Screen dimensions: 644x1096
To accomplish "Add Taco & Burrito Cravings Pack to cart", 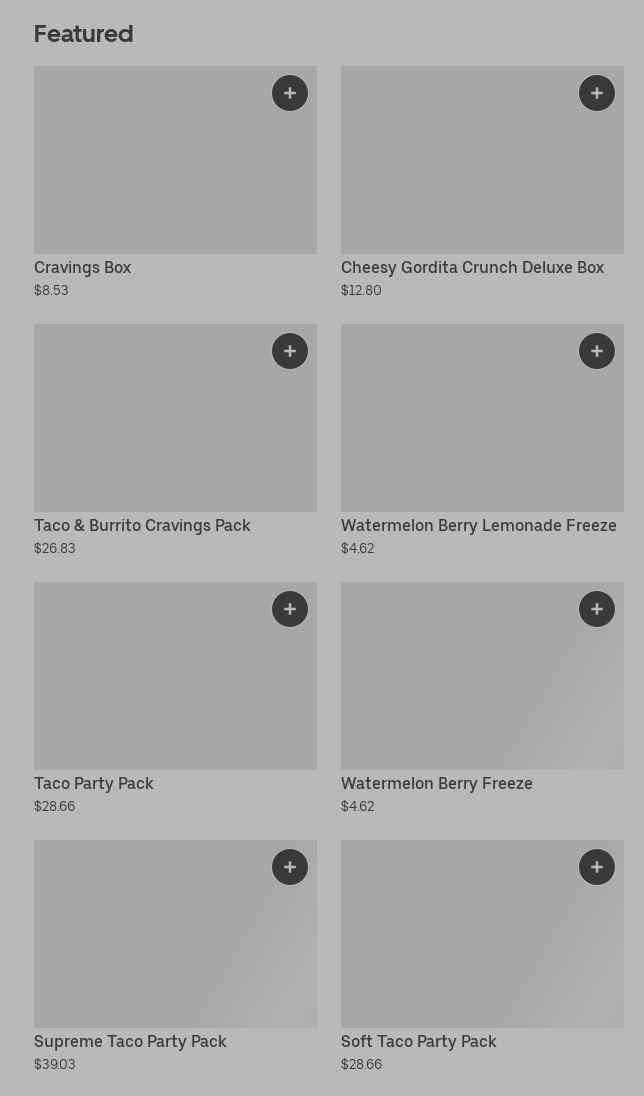I will click(289, 351).
